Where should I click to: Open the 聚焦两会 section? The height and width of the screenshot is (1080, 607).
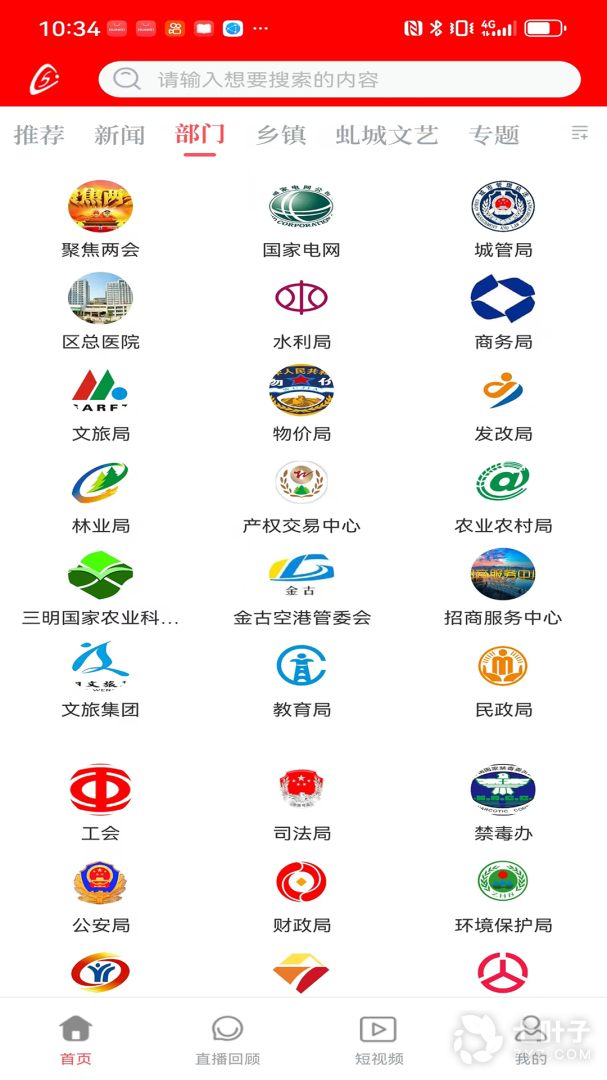(100, 220)
